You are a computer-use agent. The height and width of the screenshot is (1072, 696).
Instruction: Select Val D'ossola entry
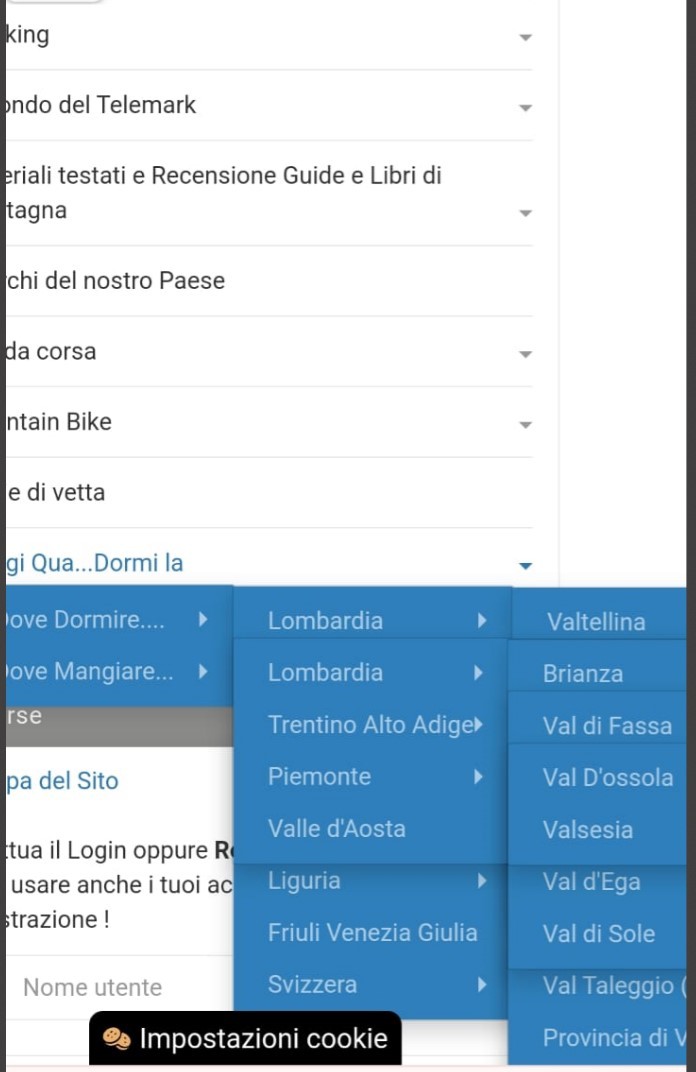pos(608,778)
